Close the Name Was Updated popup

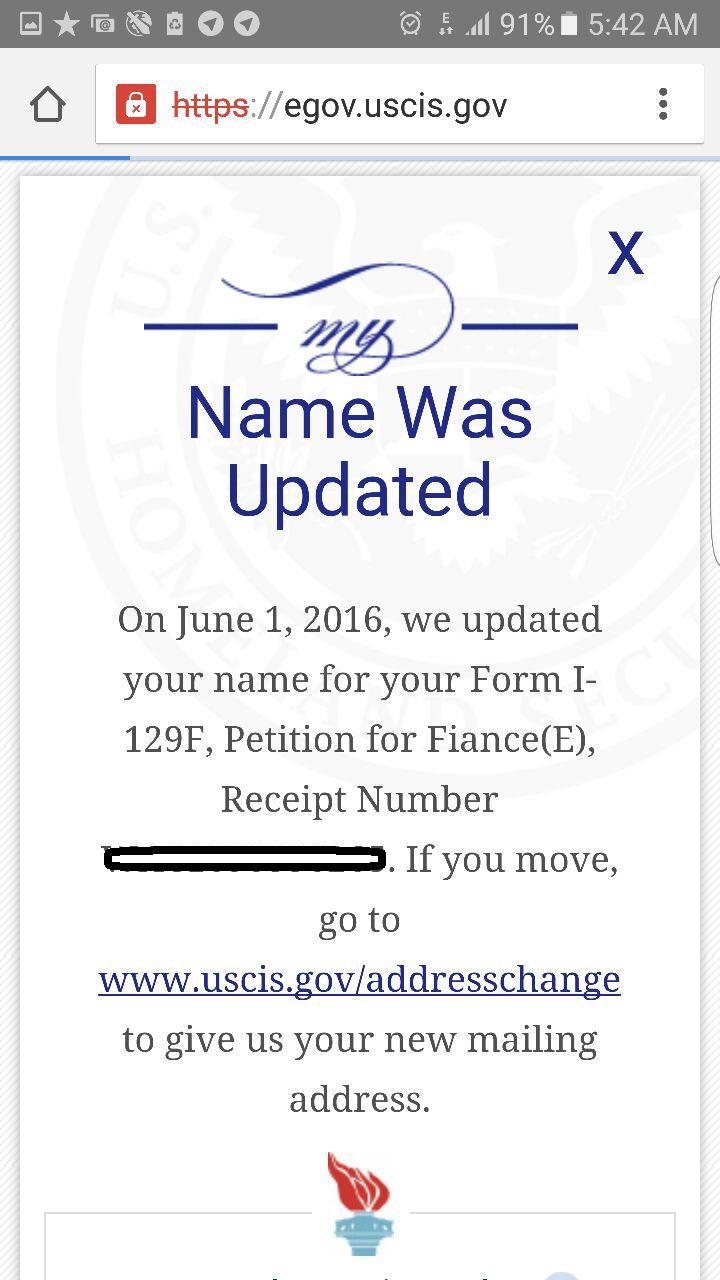click(626, 253)
